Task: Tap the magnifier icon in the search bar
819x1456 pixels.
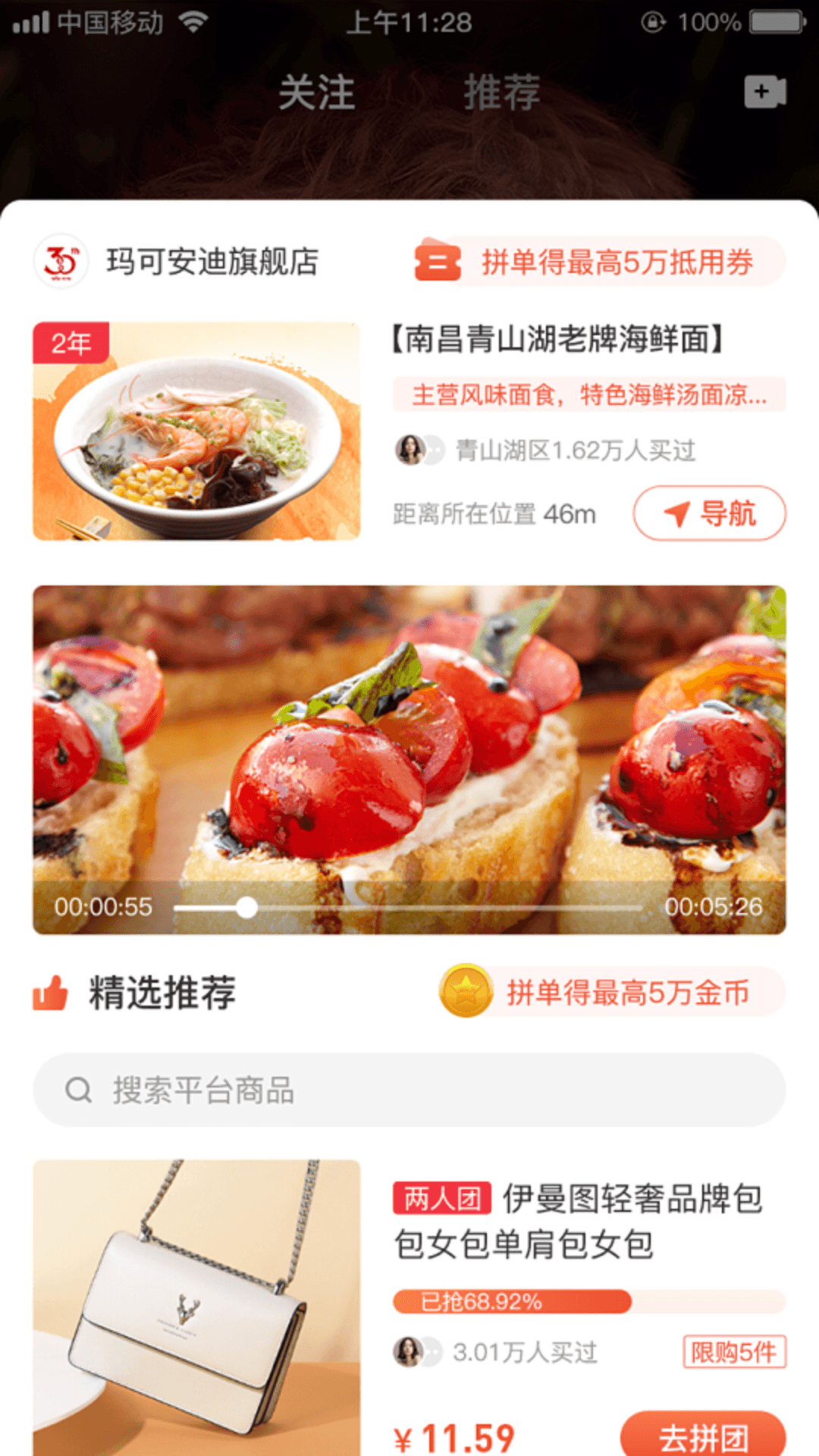Action: coord(77,1090)
